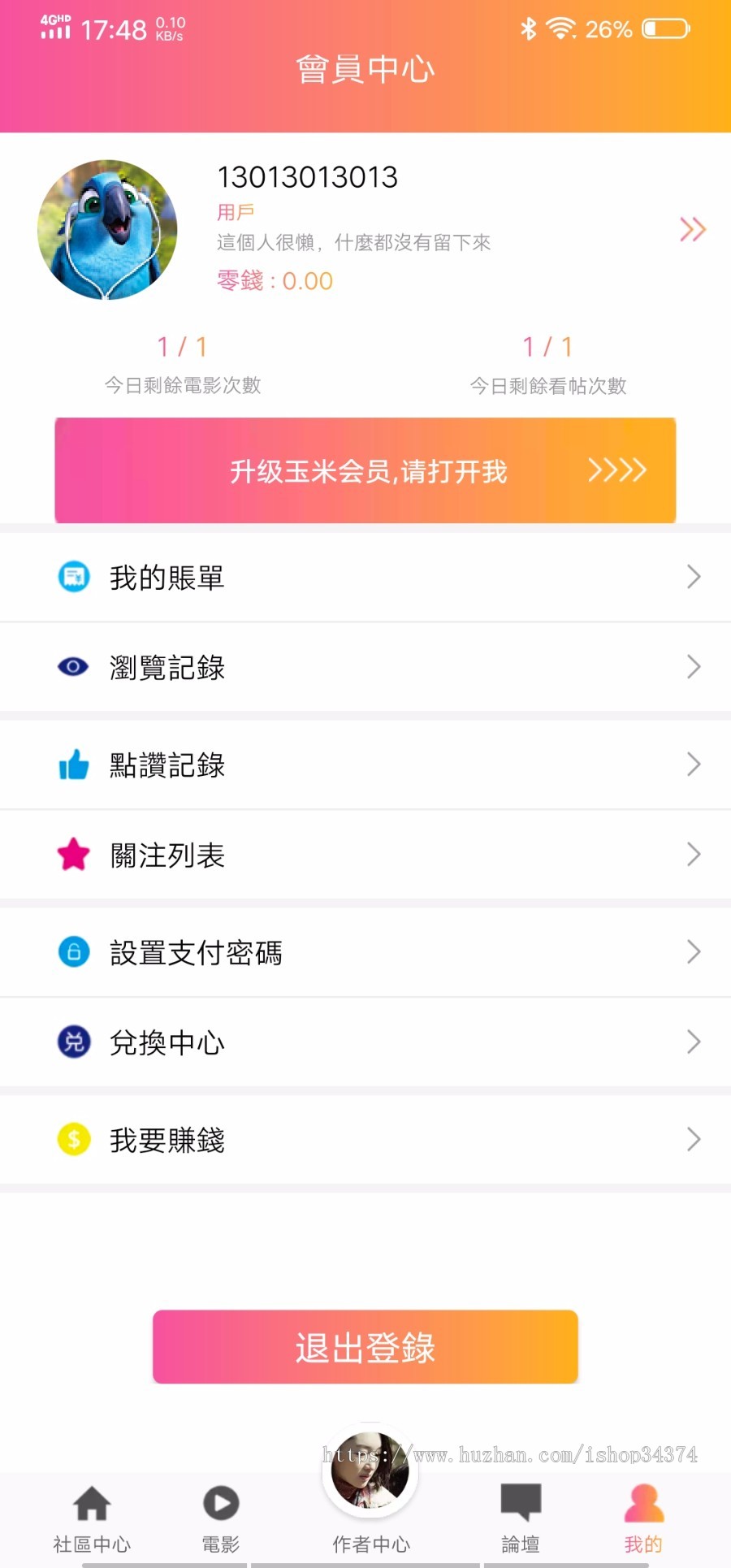Viewport: 731px width, 1568px height.
Task: Open 兌換中心 via the exchange icon
Action: [x=73, y=1042]
